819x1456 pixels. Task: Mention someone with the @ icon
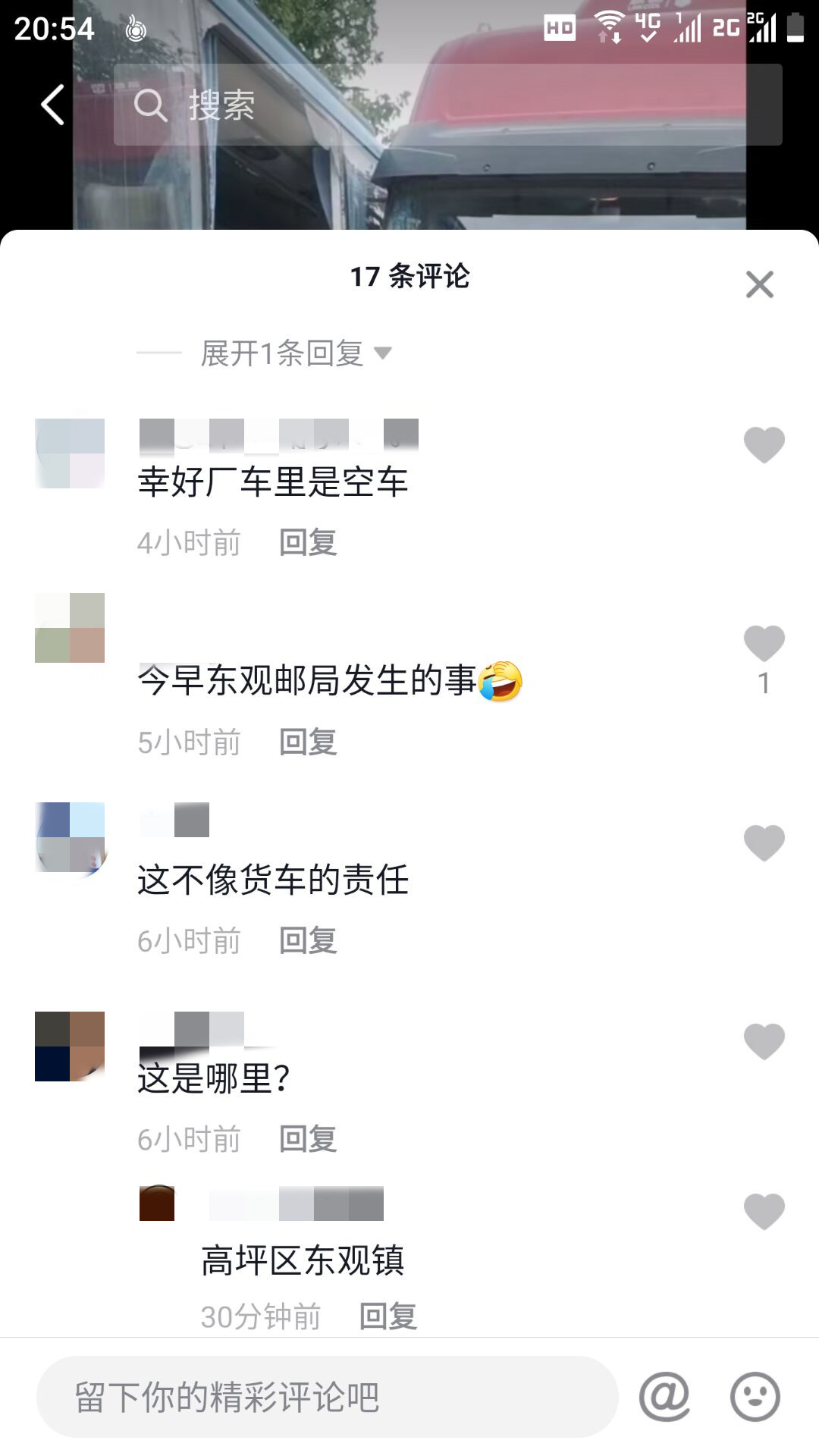[664, 1397]
